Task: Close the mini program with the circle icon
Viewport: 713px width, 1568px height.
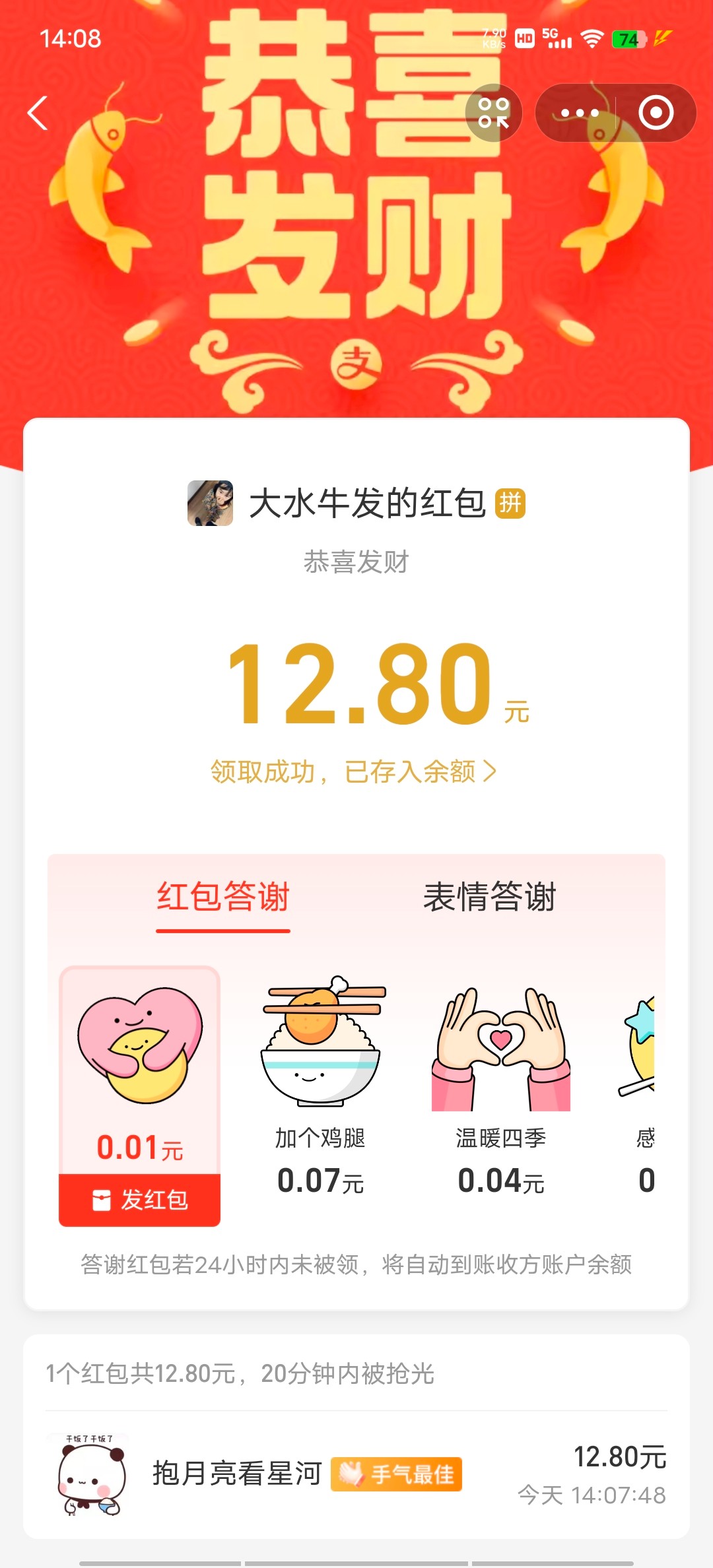Action: click(x=656, y=113)
